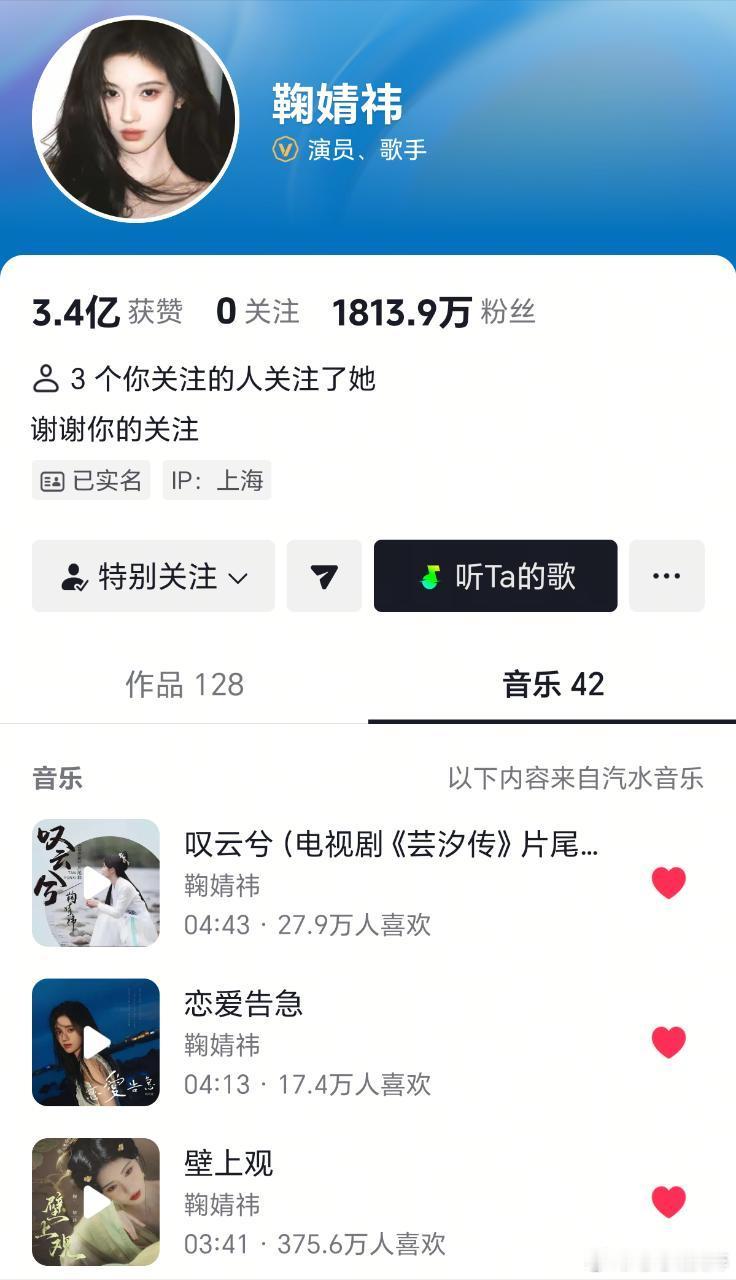Image resolution: width=736 pixels, height=1280 pixels.
Task: Switch to the 作品 128 tab
Action: [x=186, y=684]
